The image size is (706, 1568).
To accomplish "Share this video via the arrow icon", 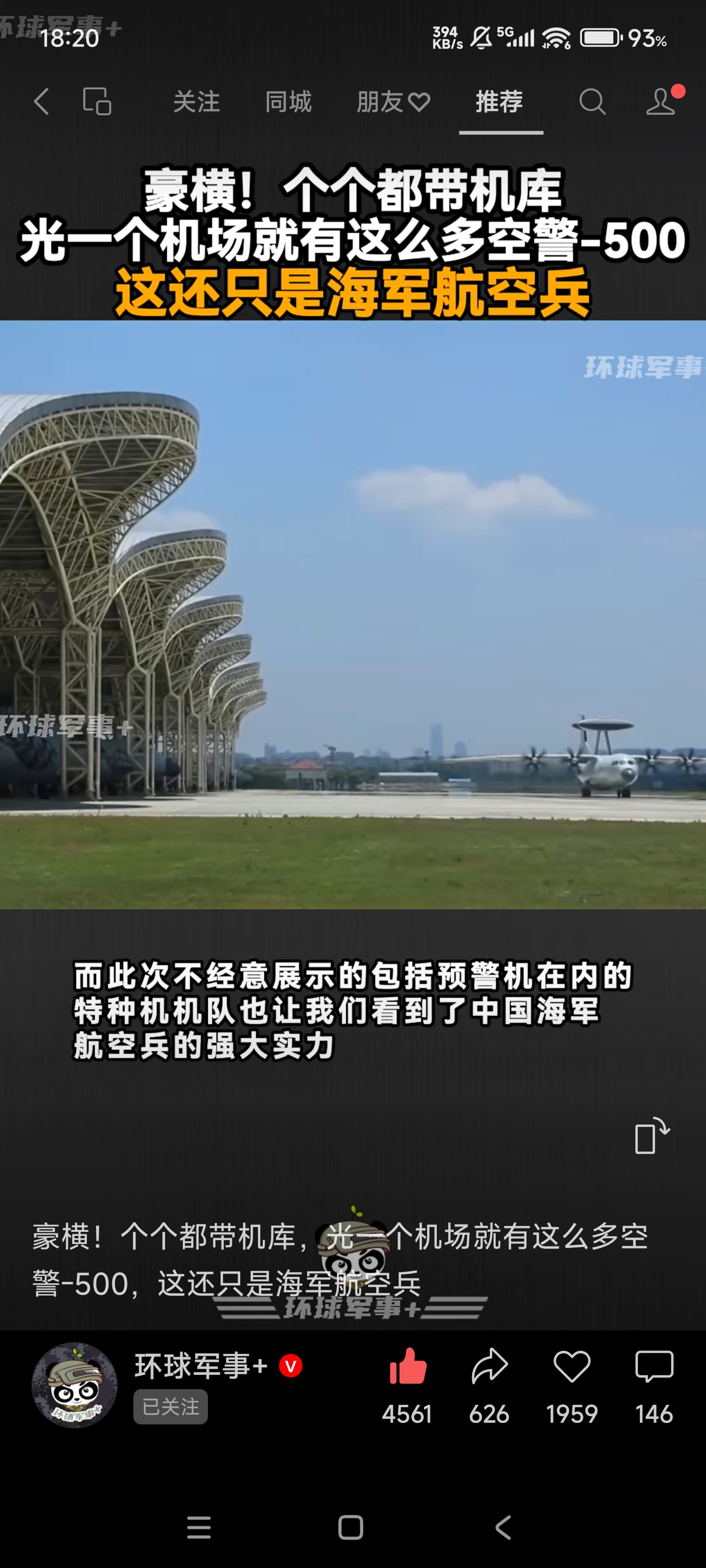I will click(x=489, y=1367).
